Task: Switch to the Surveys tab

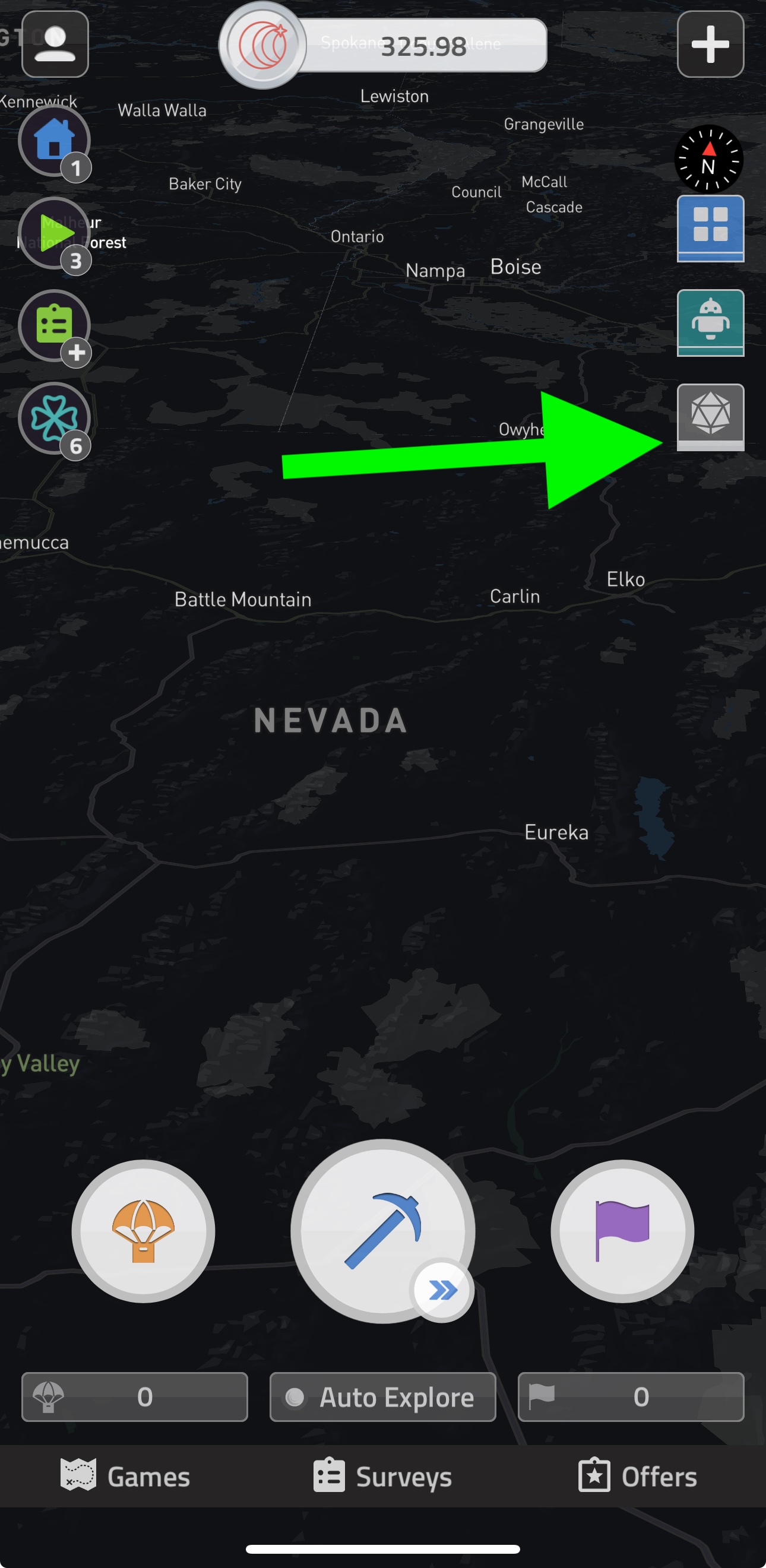Action: (382, 1477)
